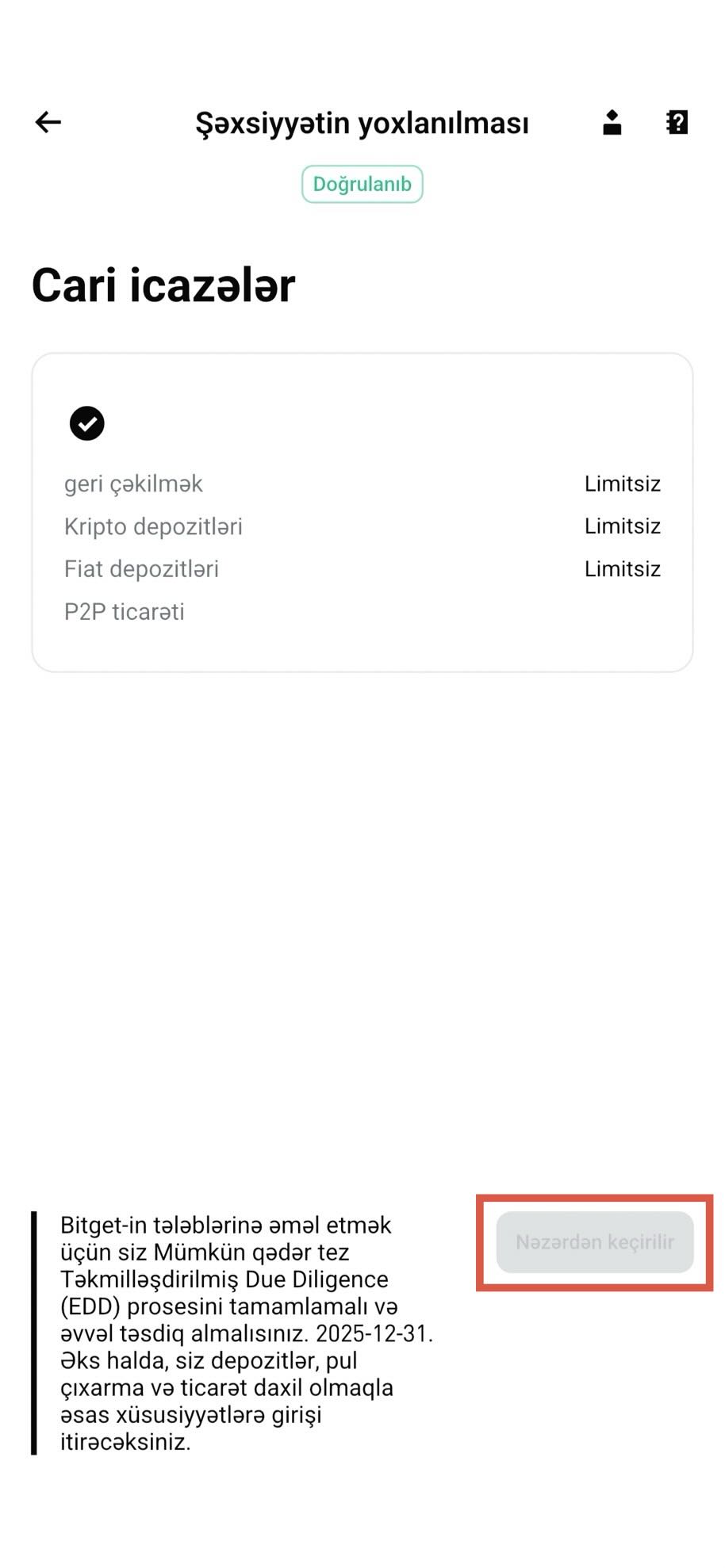Select the Cari icazələr section header

pyautogui.click(x=163, y=285)
